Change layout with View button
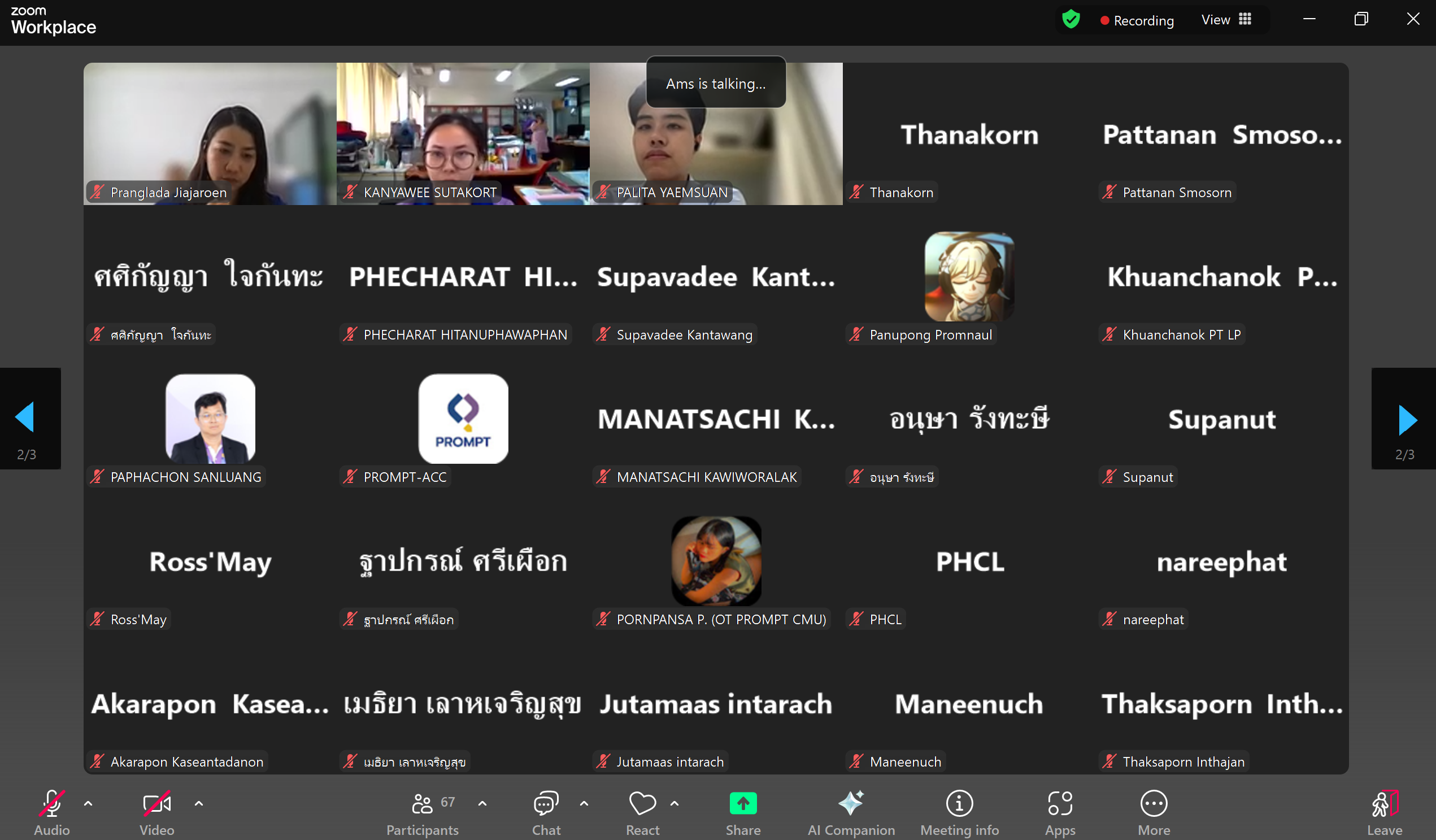The image size is (1436, 840). tap(1226, 20)
